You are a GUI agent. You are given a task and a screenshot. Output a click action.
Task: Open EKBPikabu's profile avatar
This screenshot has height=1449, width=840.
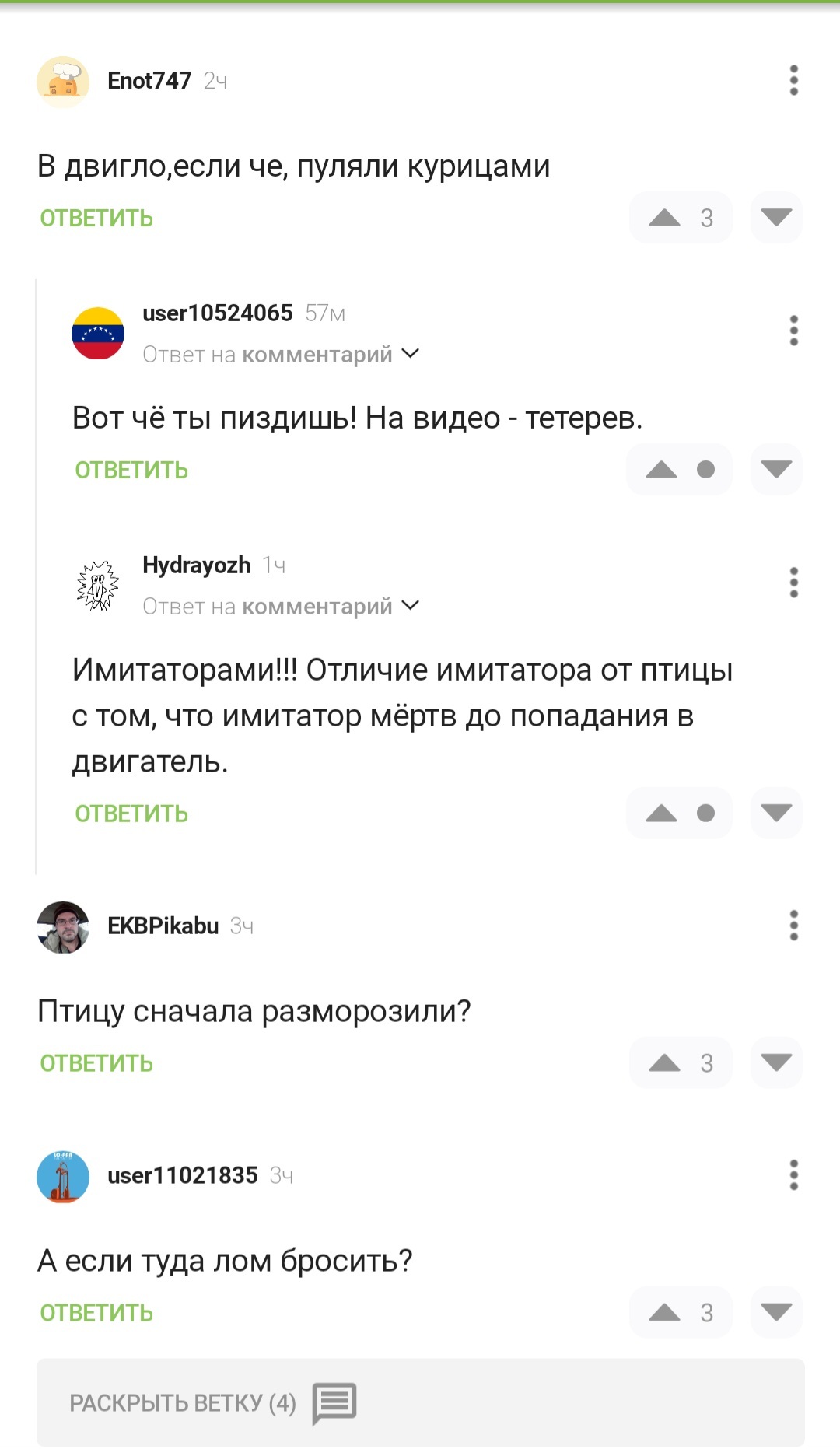63,927
